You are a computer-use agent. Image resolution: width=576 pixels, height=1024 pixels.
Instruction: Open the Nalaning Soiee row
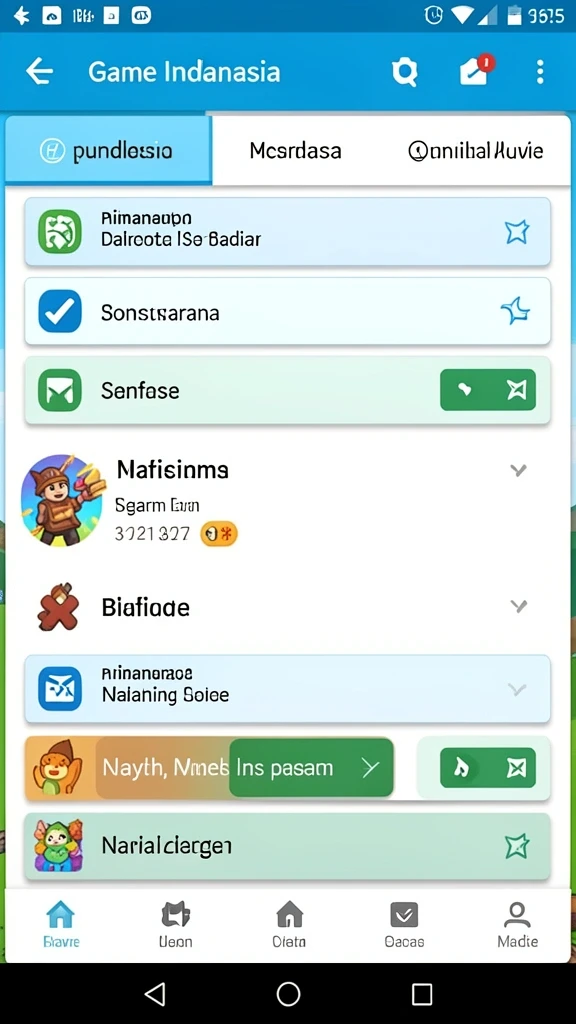(287, 689)
